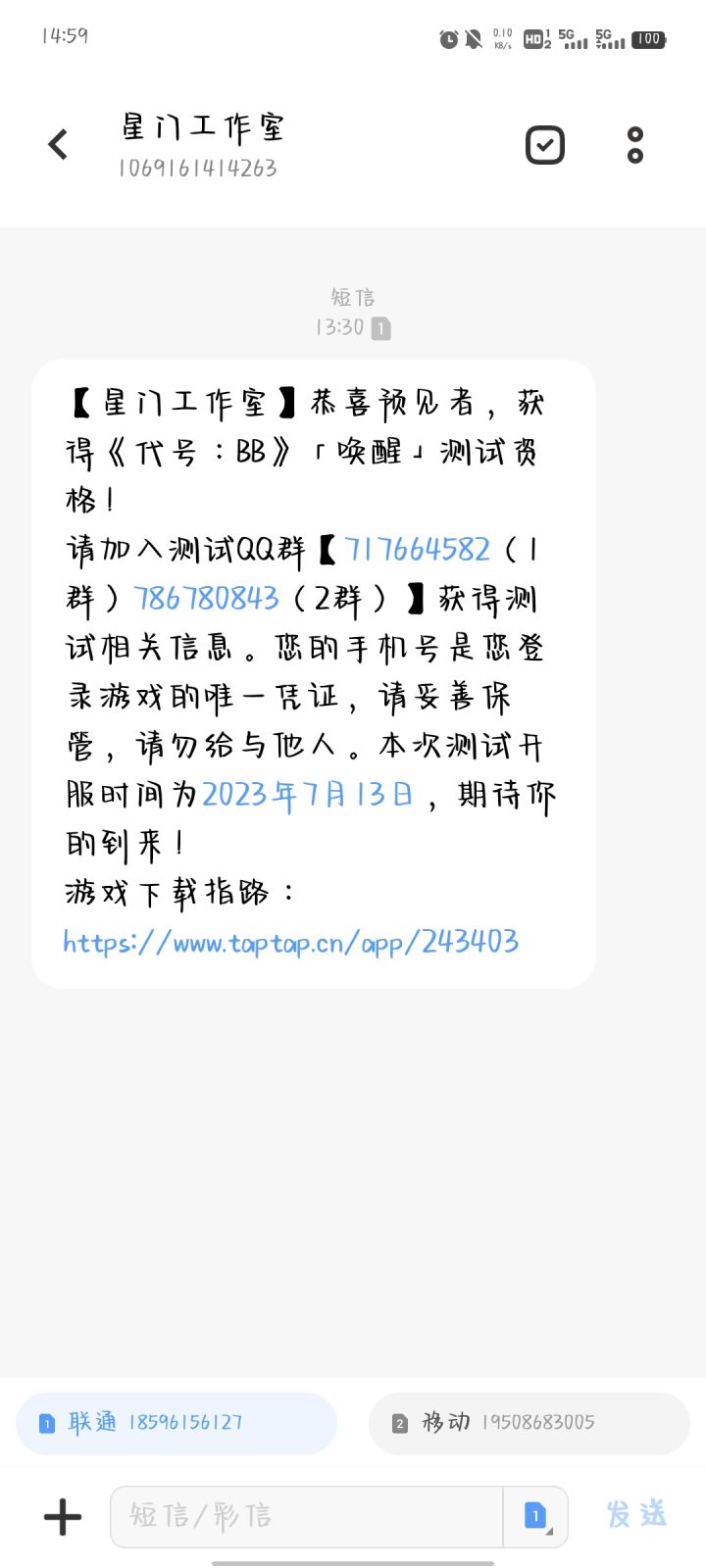
Task: Open QQ group number 786780843 link
Action: tap(206, 598)
